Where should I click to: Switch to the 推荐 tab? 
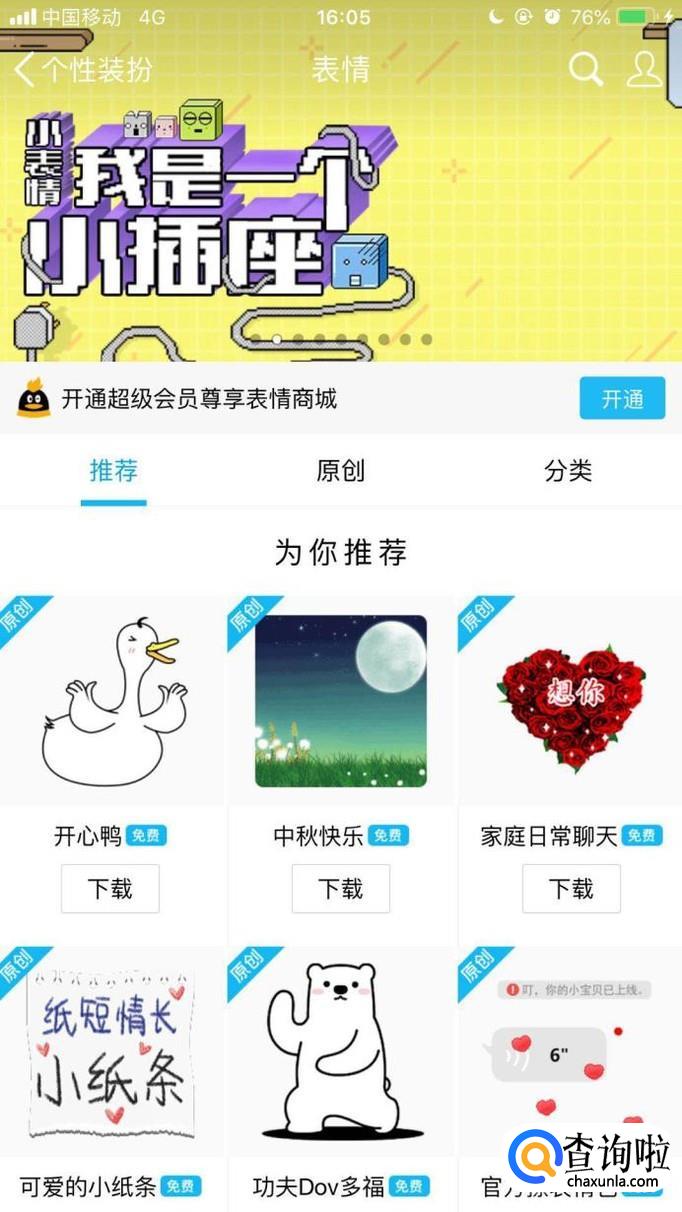pos(114,471)
